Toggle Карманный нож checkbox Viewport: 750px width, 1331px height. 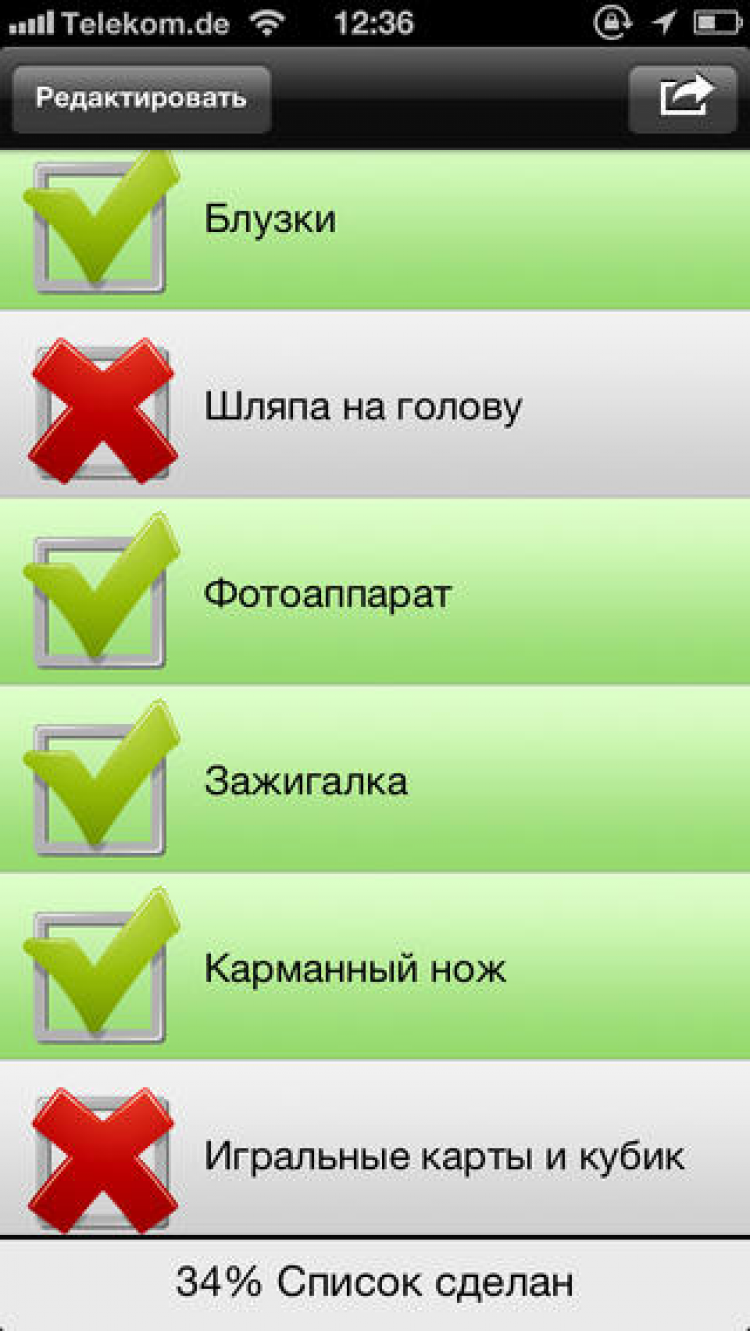[100, 972]
